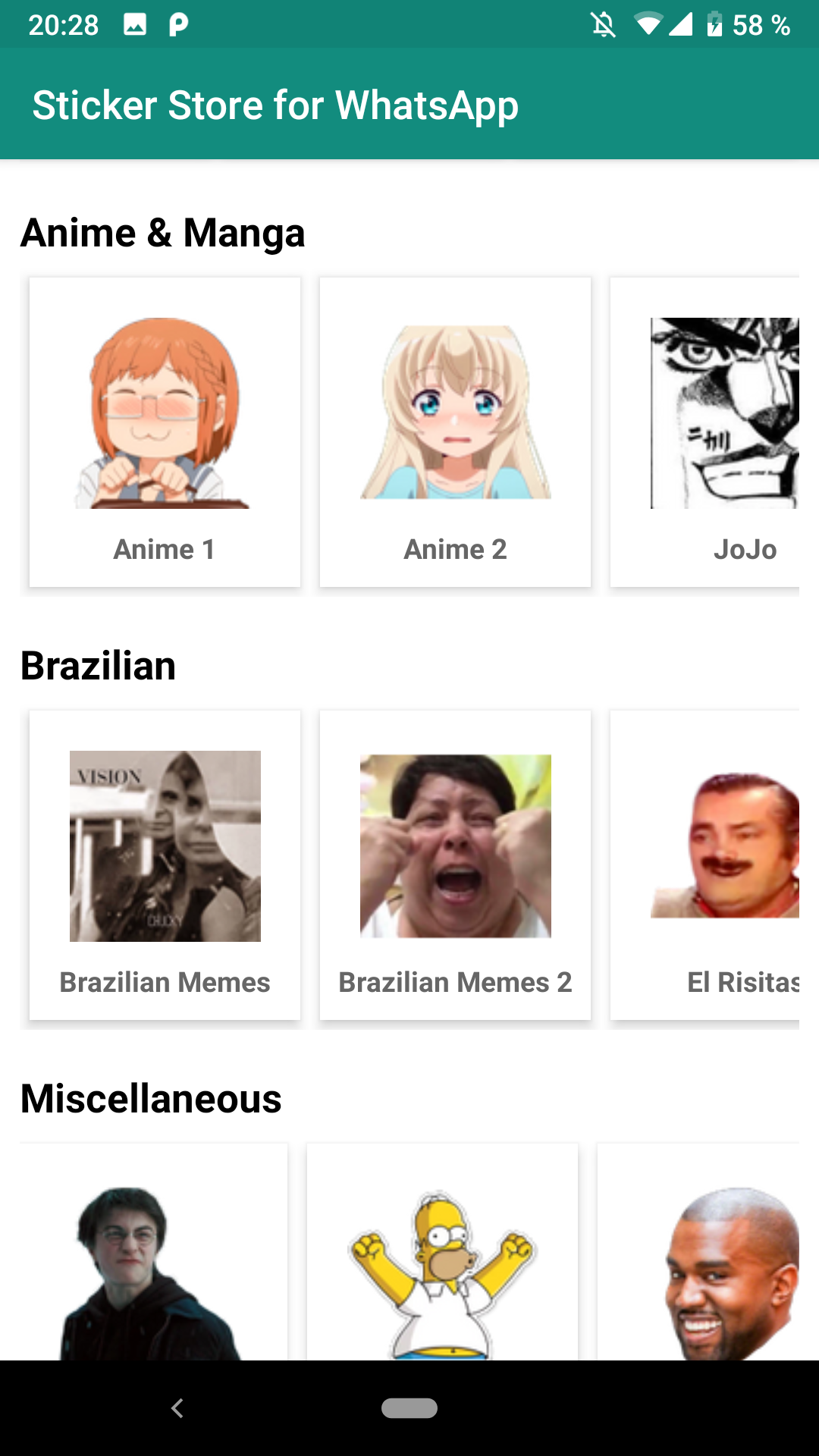Open the Anime 1 sticker pack
This screenshot has height=1456, width=819.
tap(165, 431)
